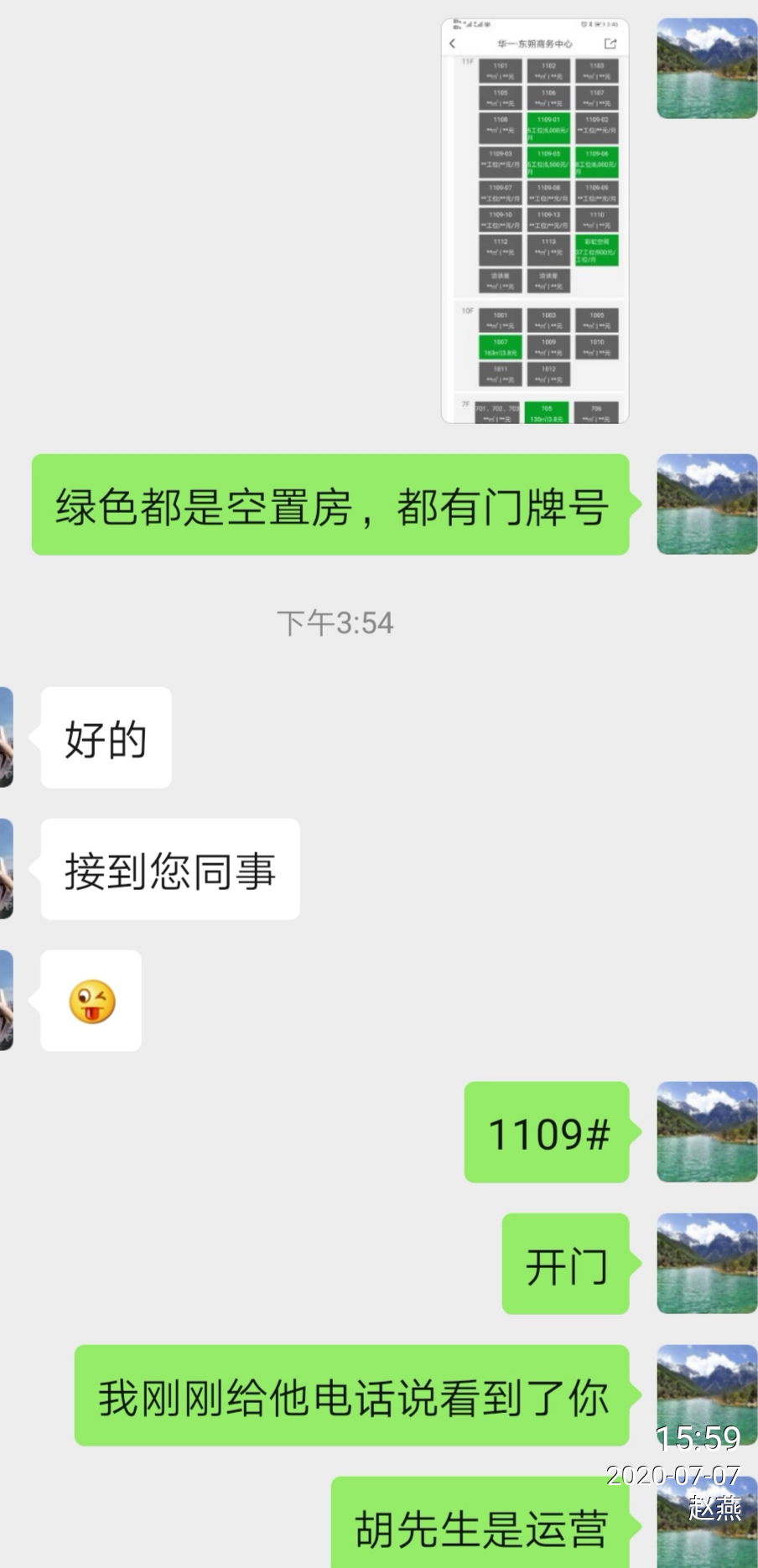758x1568 pixels.
Task: Tap sender's avatar next to the 开门 message
Action: 706,1263
